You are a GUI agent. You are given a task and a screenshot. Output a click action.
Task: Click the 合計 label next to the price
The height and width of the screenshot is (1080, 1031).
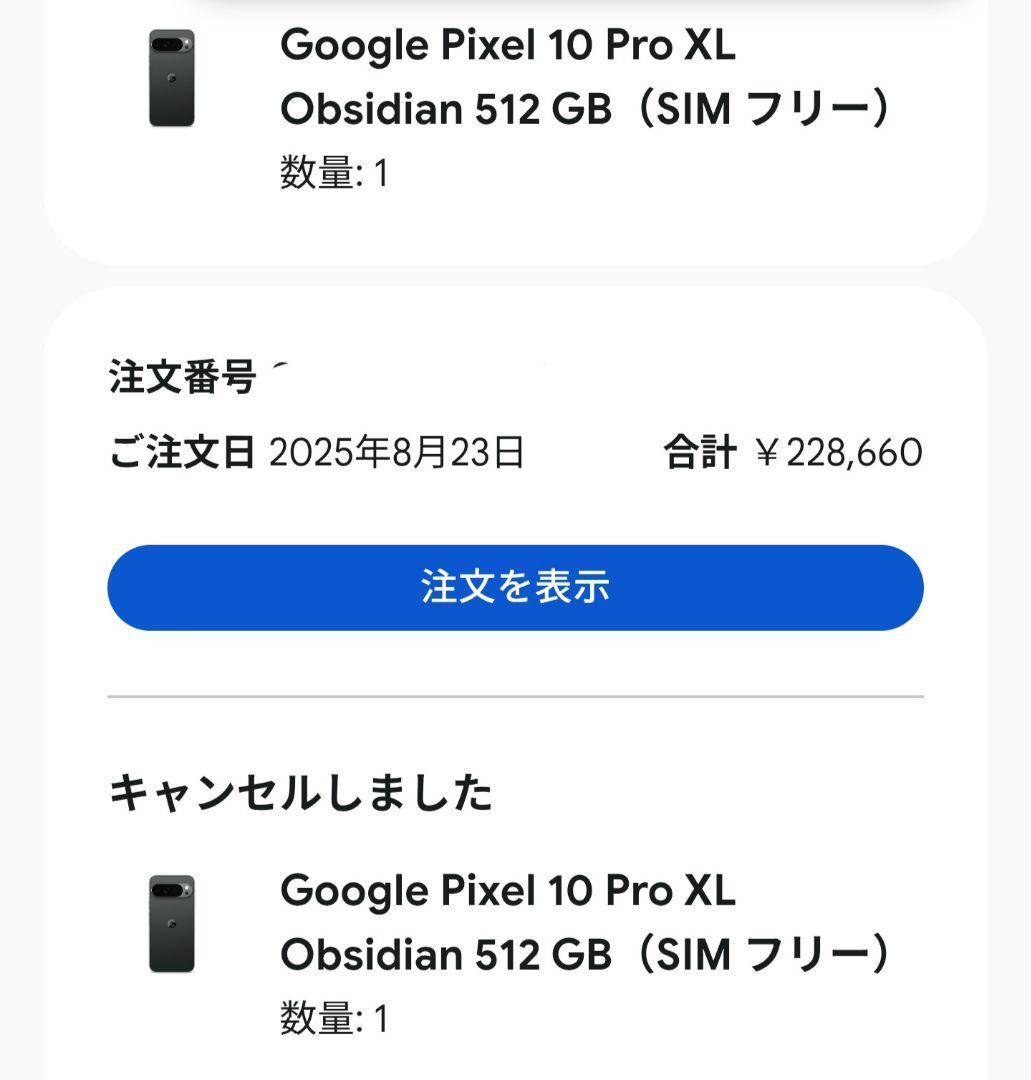(x=700, y=452)
